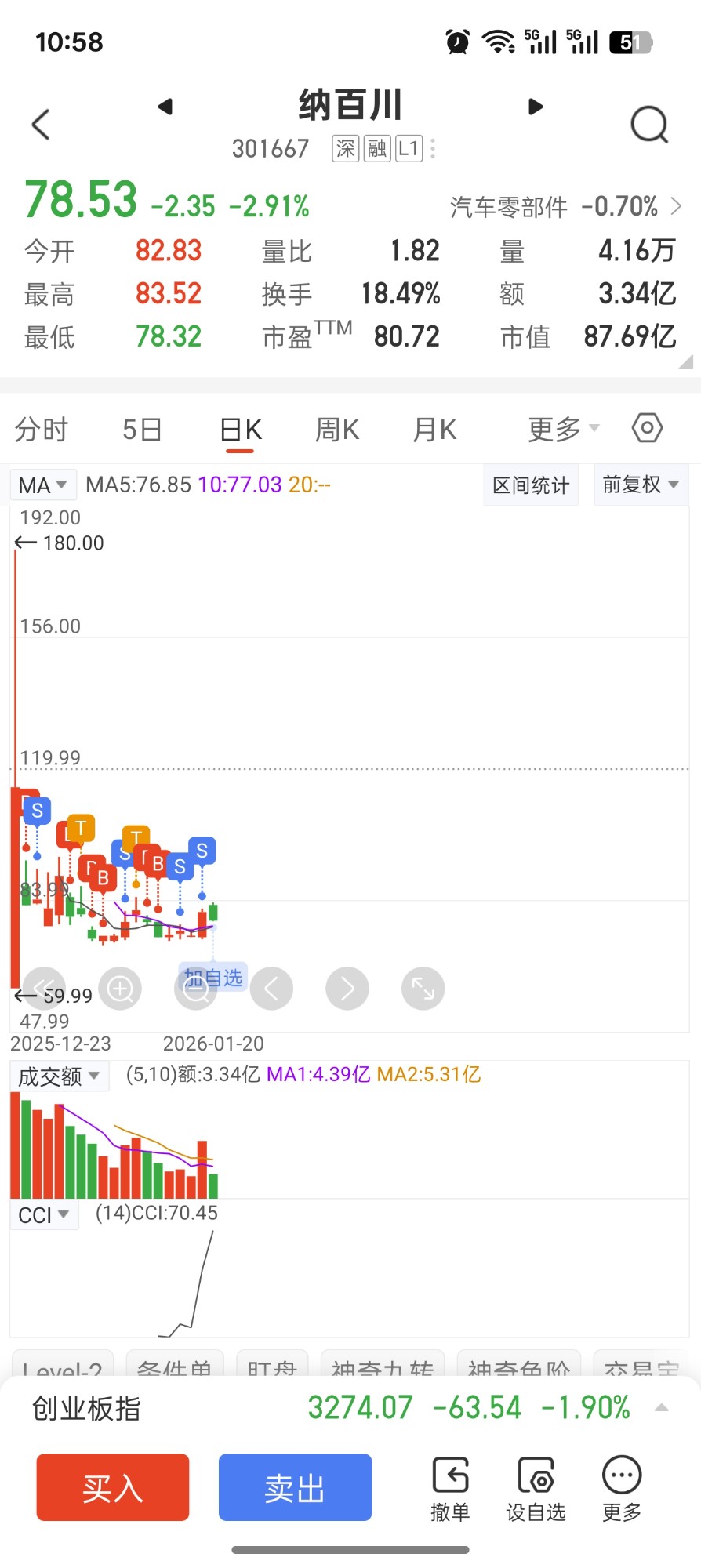Switch to the previous stock
701x1568 pixels.
coord(165,107)
